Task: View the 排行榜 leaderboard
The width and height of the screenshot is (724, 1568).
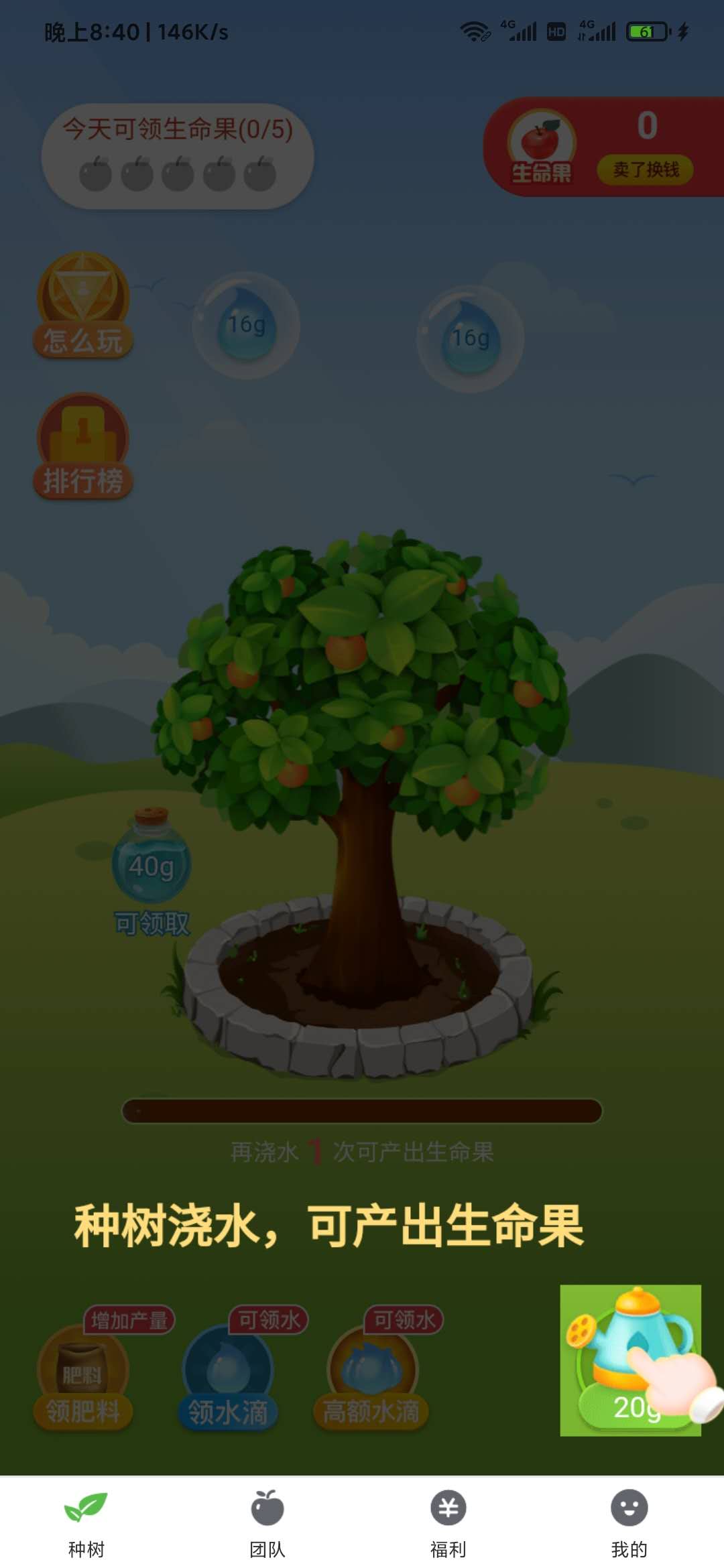Action: (x=83, y=447)
